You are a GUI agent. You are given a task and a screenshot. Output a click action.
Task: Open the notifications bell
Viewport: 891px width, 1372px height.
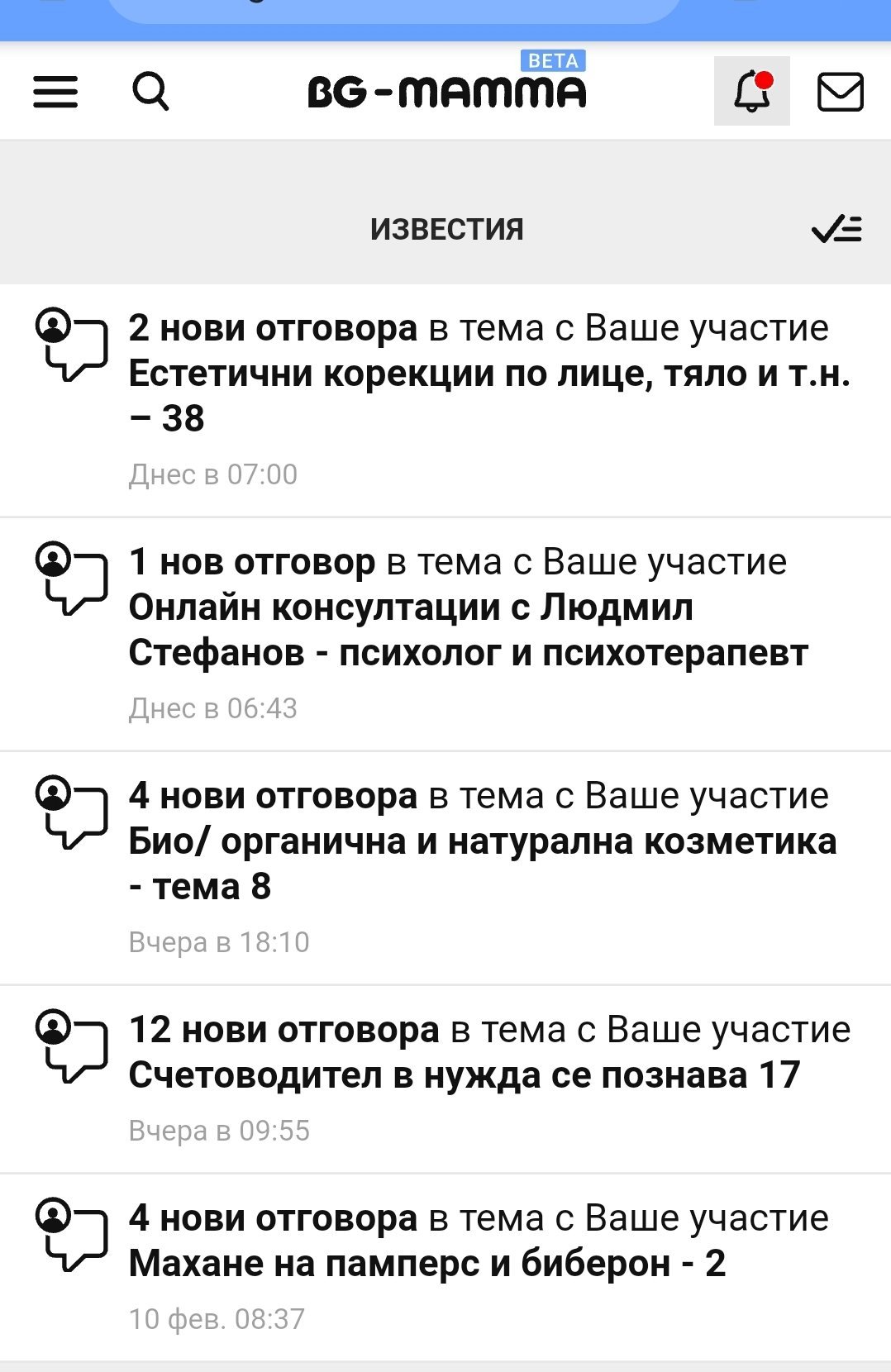pos(752,91)
